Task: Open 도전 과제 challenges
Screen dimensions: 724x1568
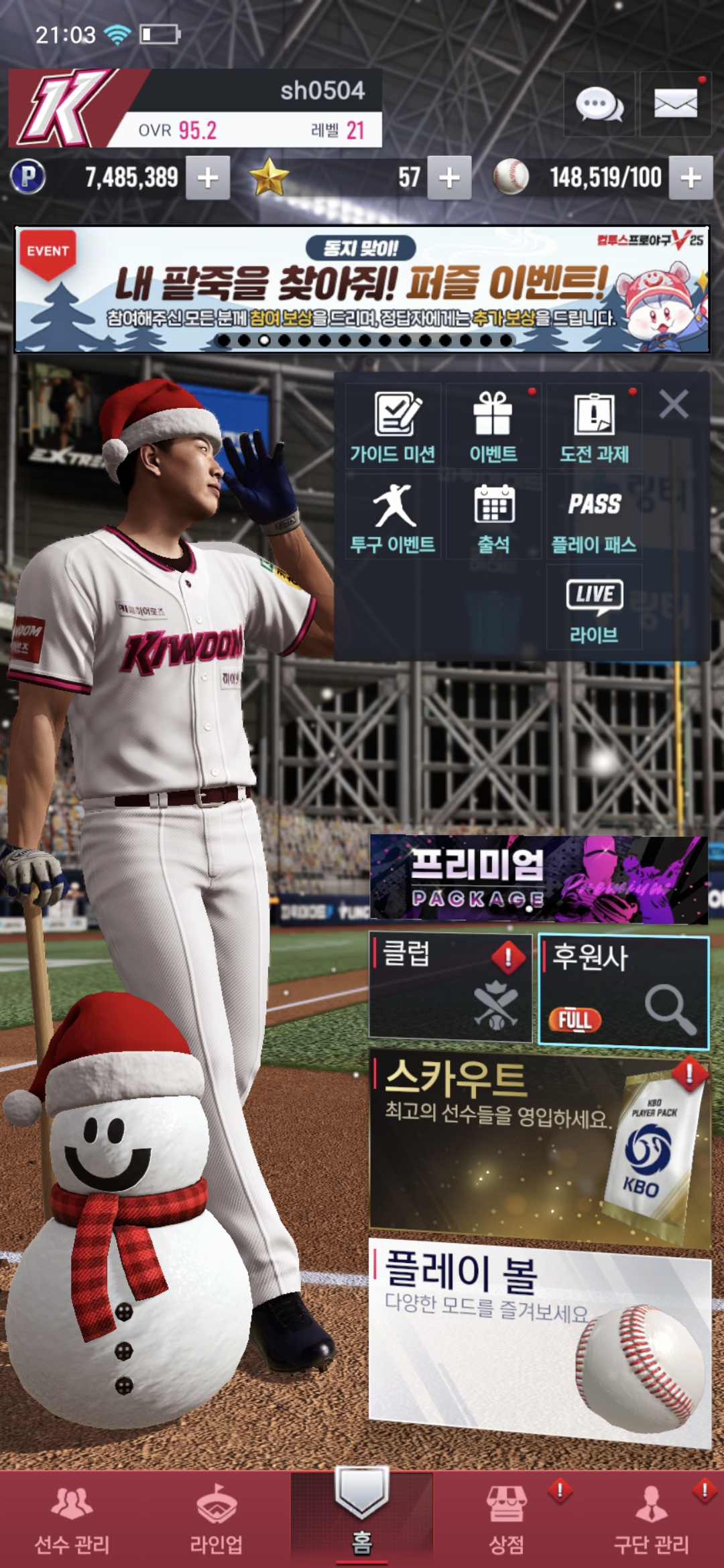Action: [x=594, y=426]
